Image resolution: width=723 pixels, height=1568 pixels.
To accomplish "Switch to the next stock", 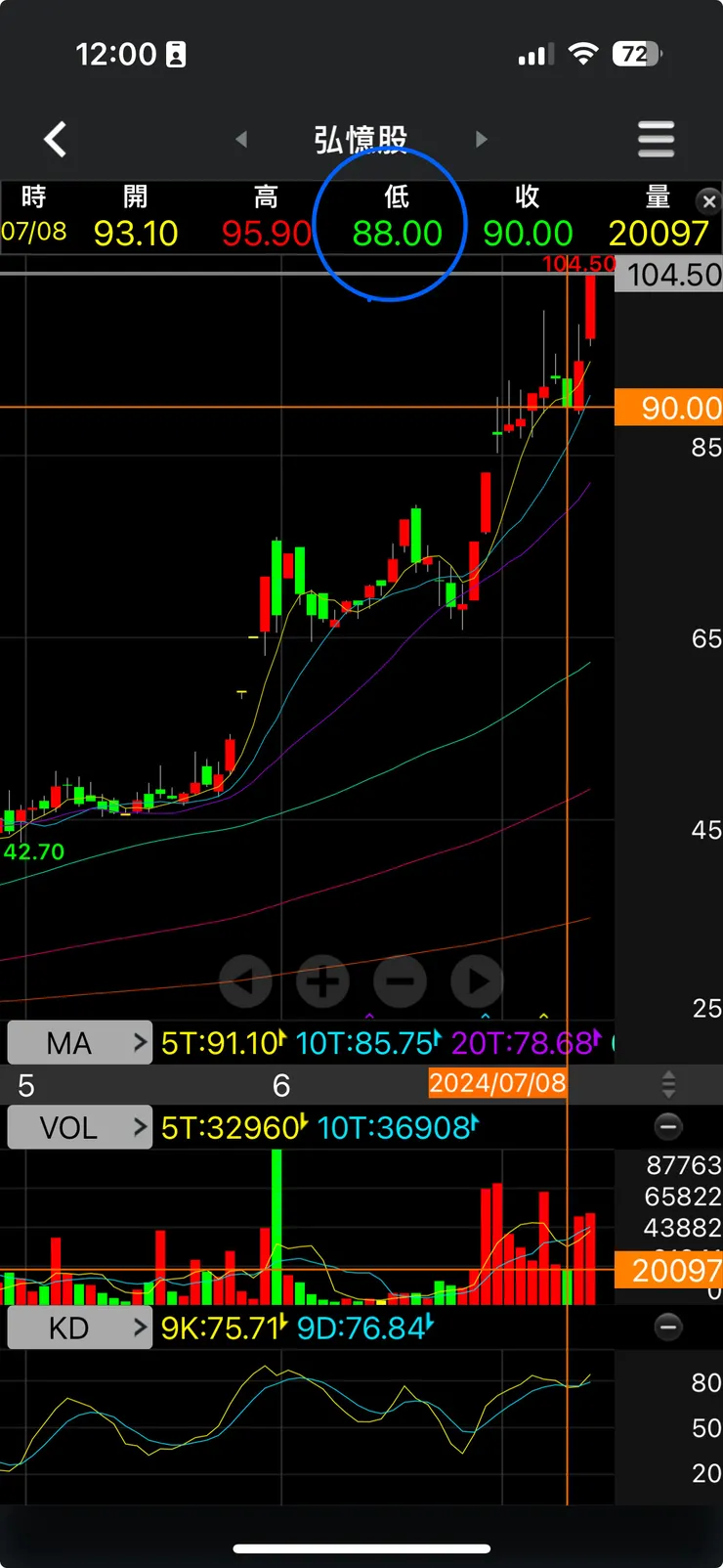I will [481, 140].
